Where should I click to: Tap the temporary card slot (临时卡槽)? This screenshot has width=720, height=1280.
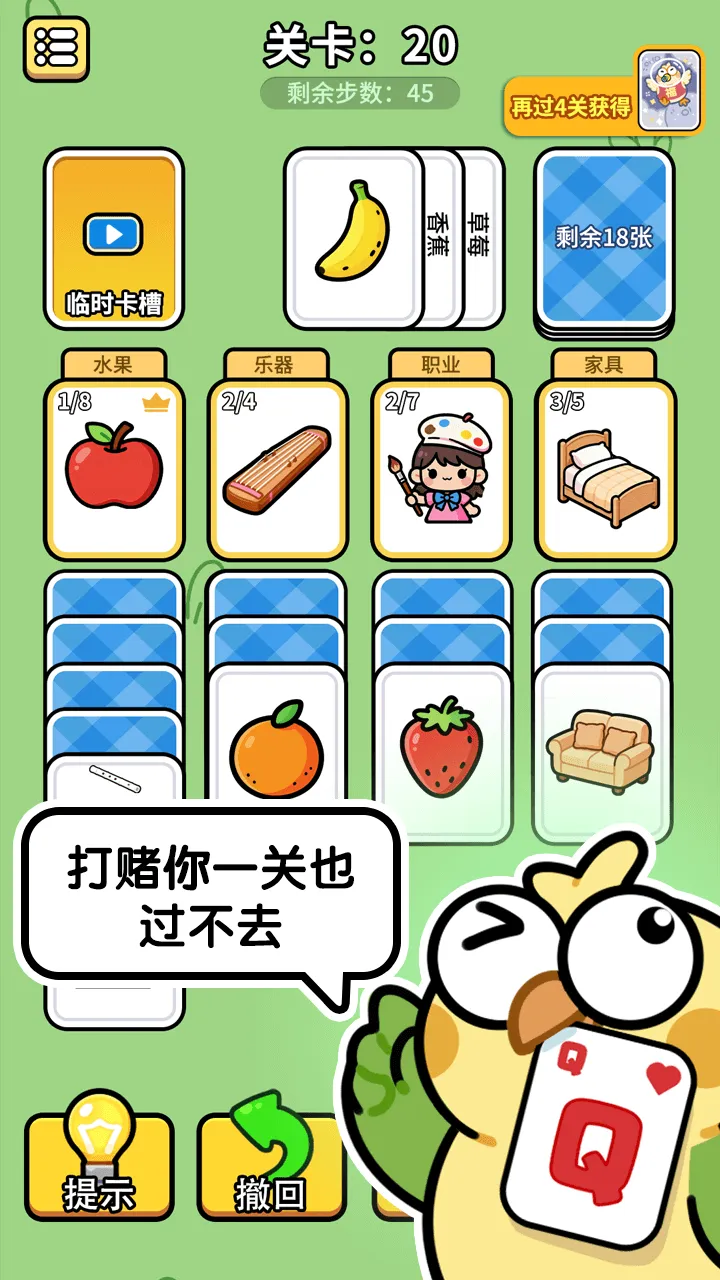[x=113, y=238]
